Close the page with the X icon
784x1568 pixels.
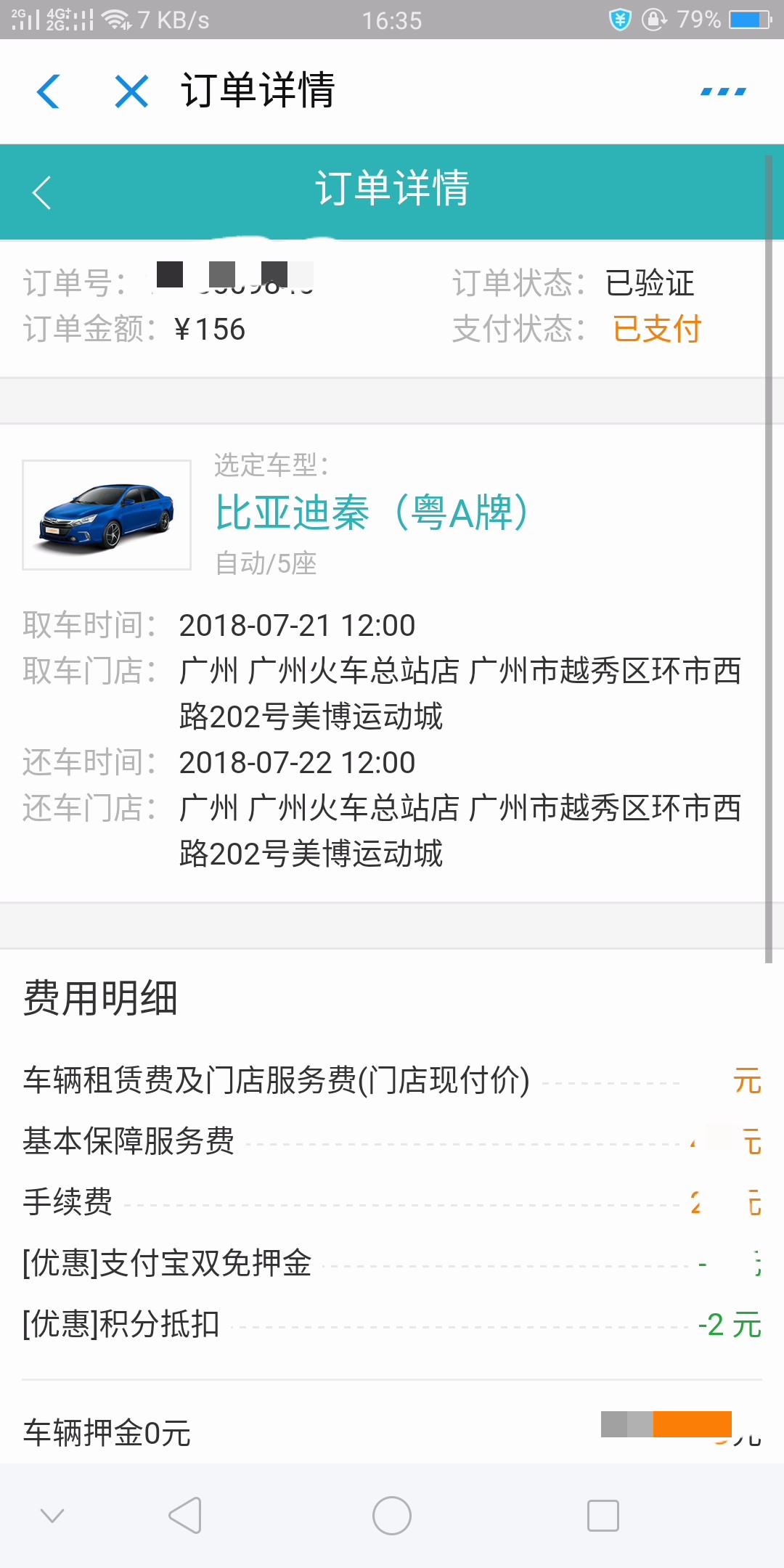coord(132,92)
